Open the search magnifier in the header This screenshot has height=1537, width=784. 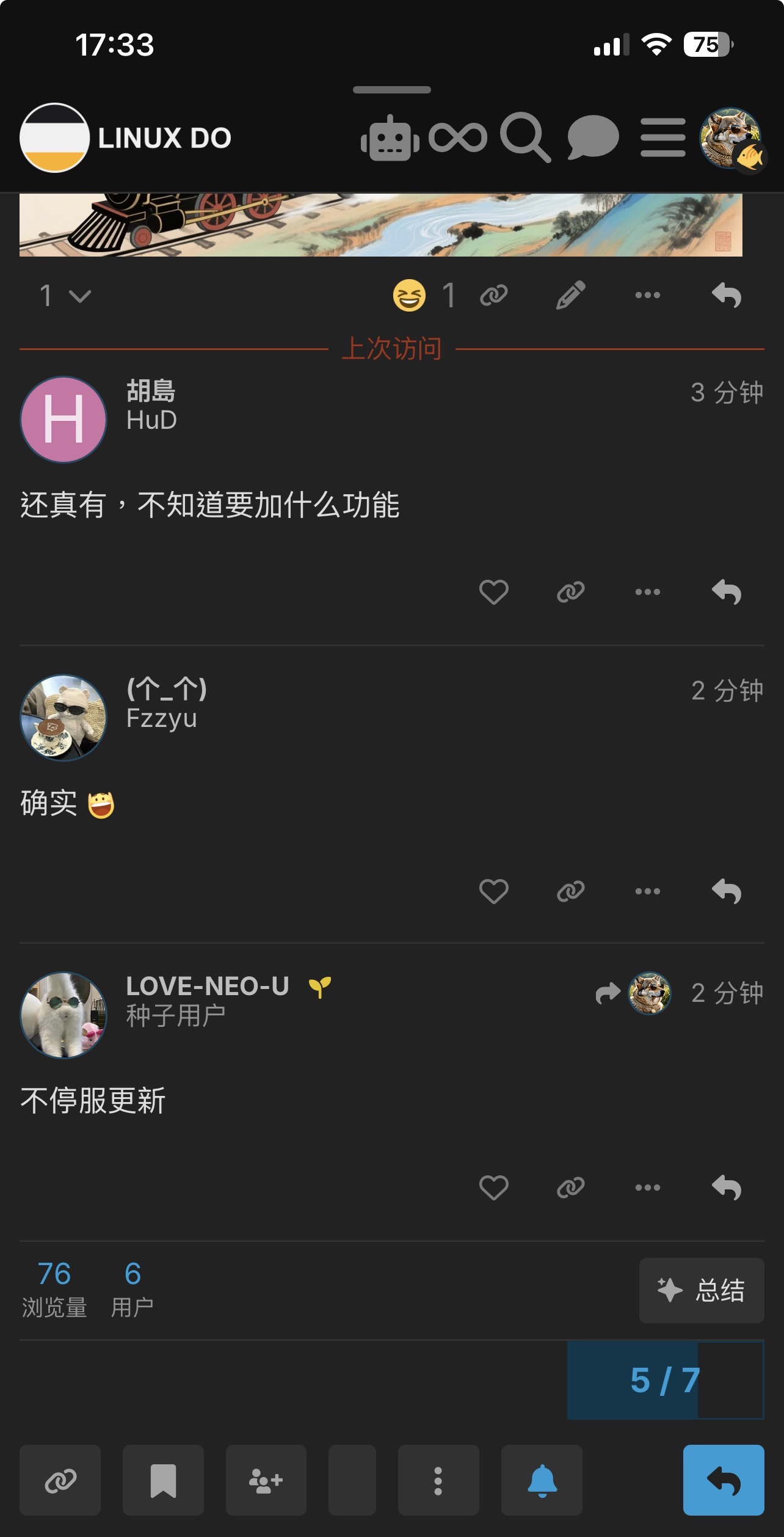525,137
